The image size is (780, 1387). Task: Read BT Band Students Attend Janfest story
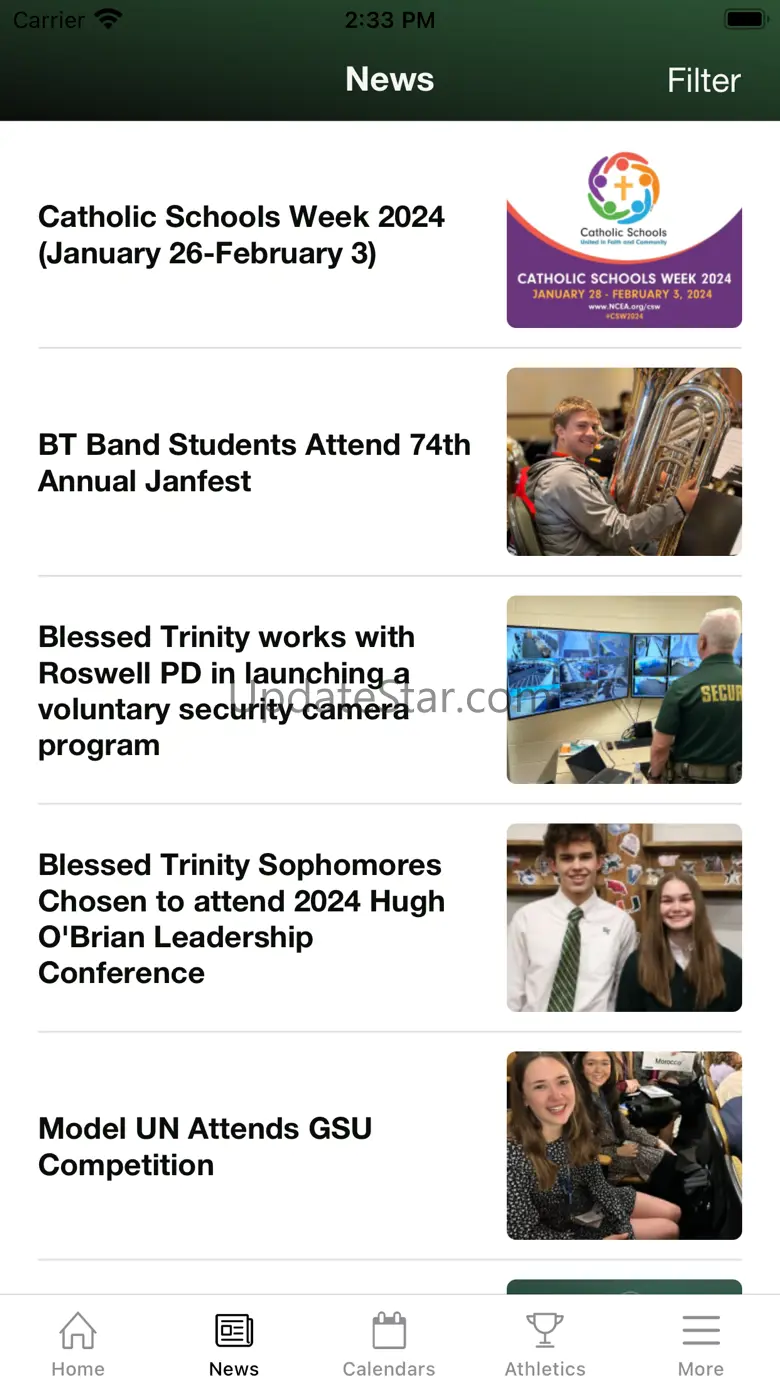coord(254,462)
